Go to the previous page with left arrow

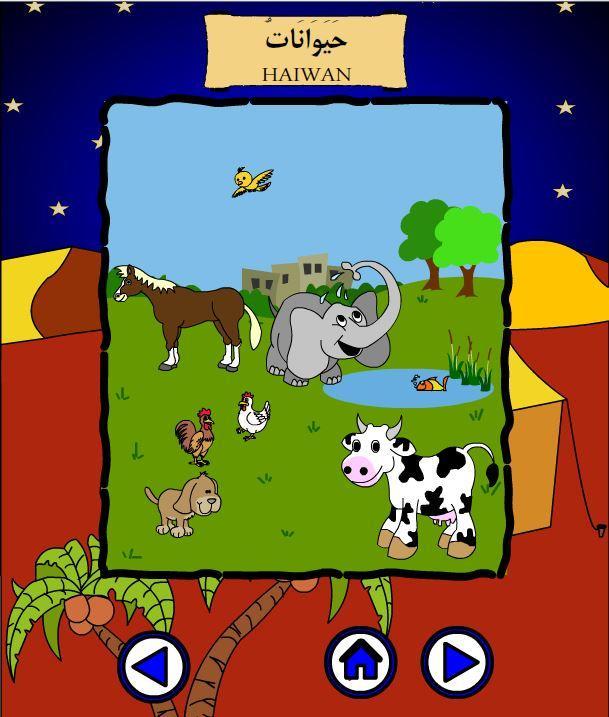tap(154, 665)
